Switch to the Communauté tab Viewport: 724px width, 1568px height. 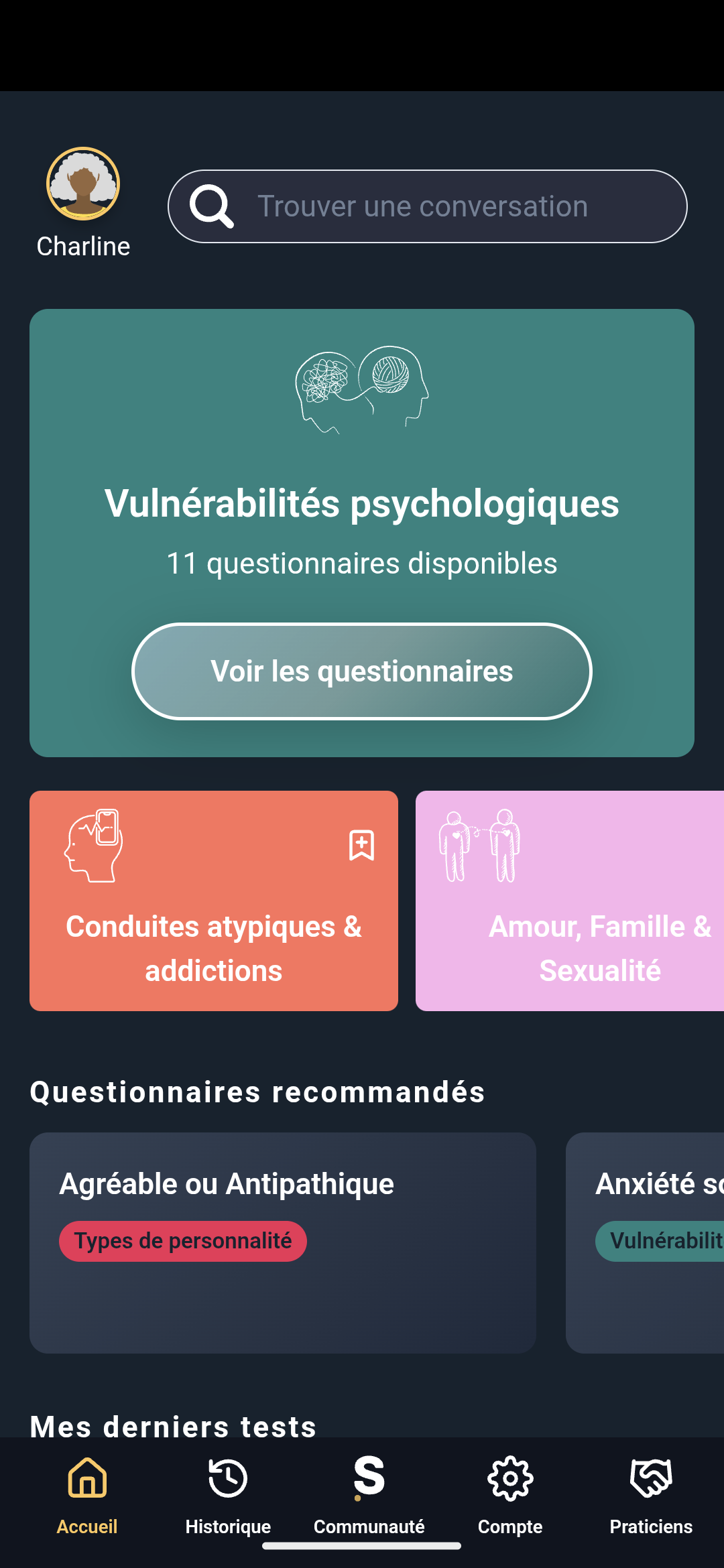point(369,1496)
